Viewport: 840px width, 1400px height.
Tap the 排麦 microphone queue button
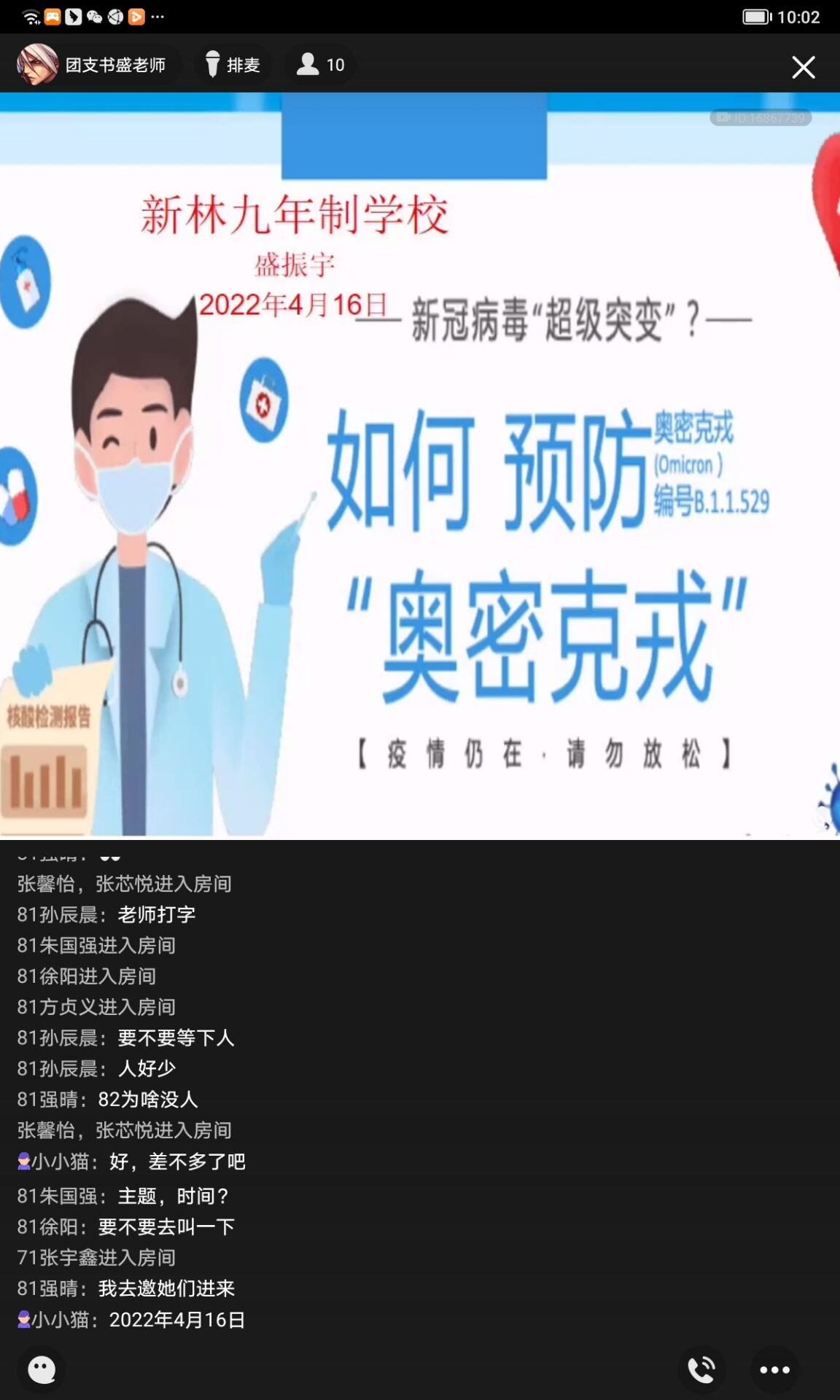[x=233, y=66]
